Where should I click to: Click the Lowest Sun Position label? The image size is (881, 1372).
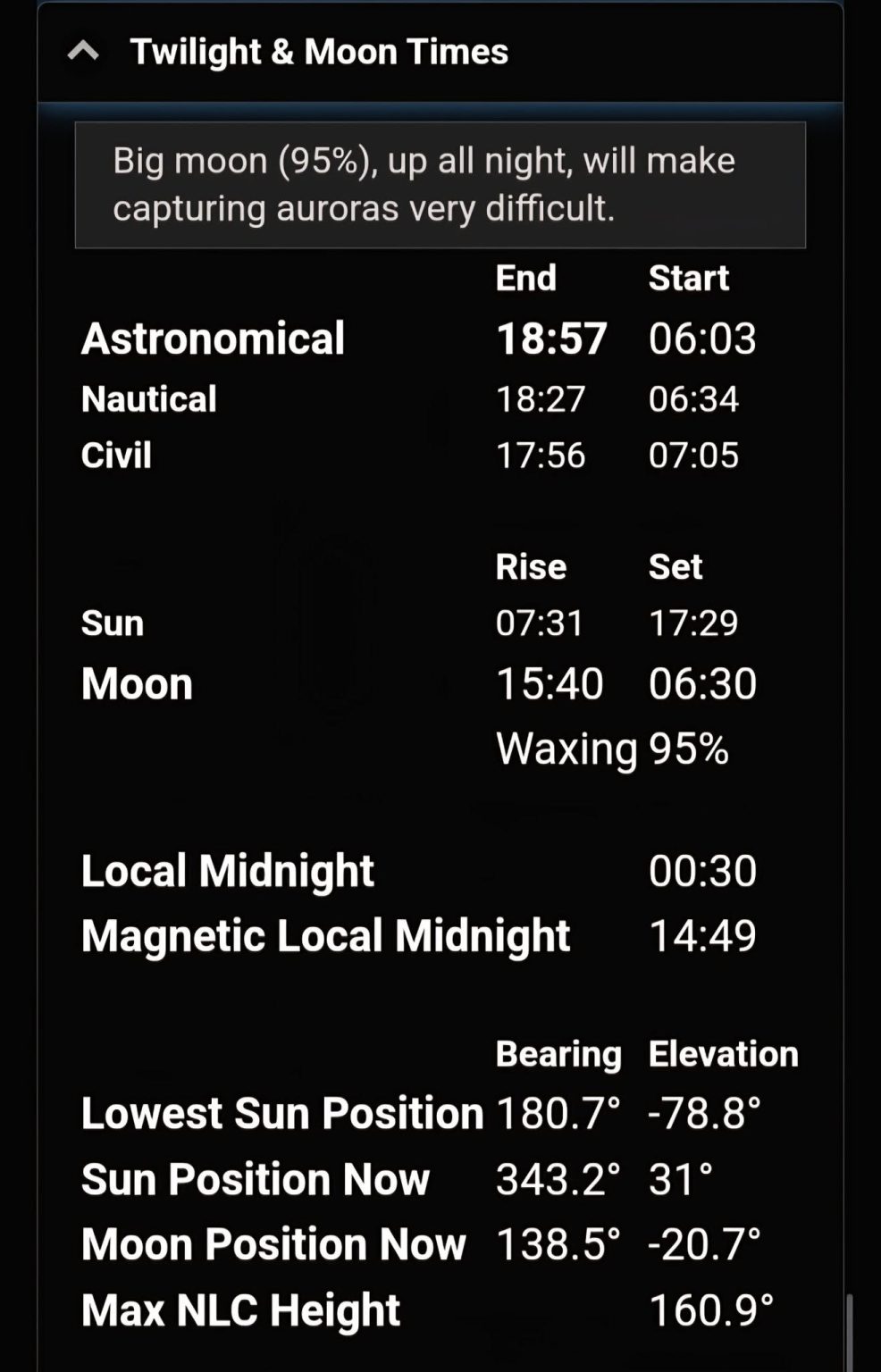pyautogui.click(x=282, y=1113)
